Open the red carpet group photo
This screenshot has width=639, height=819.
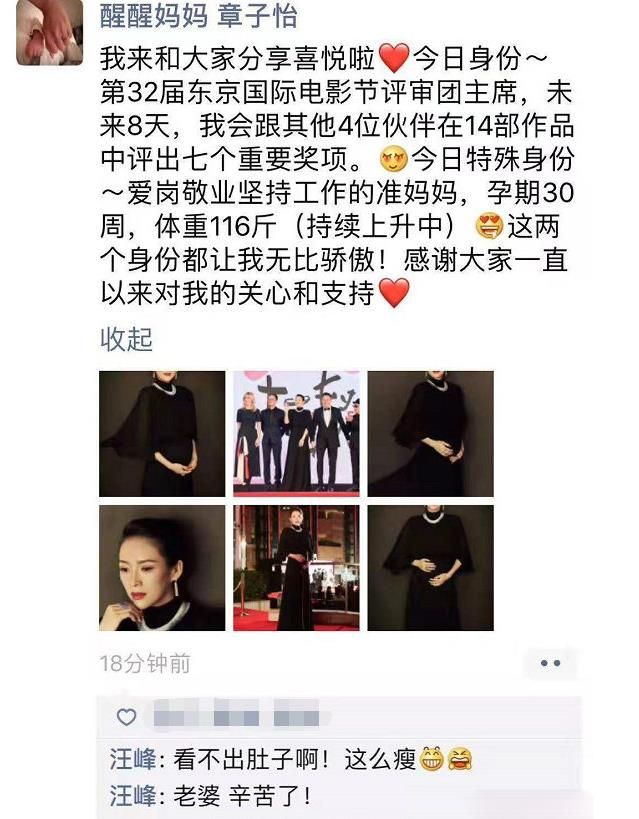point(296,434)
